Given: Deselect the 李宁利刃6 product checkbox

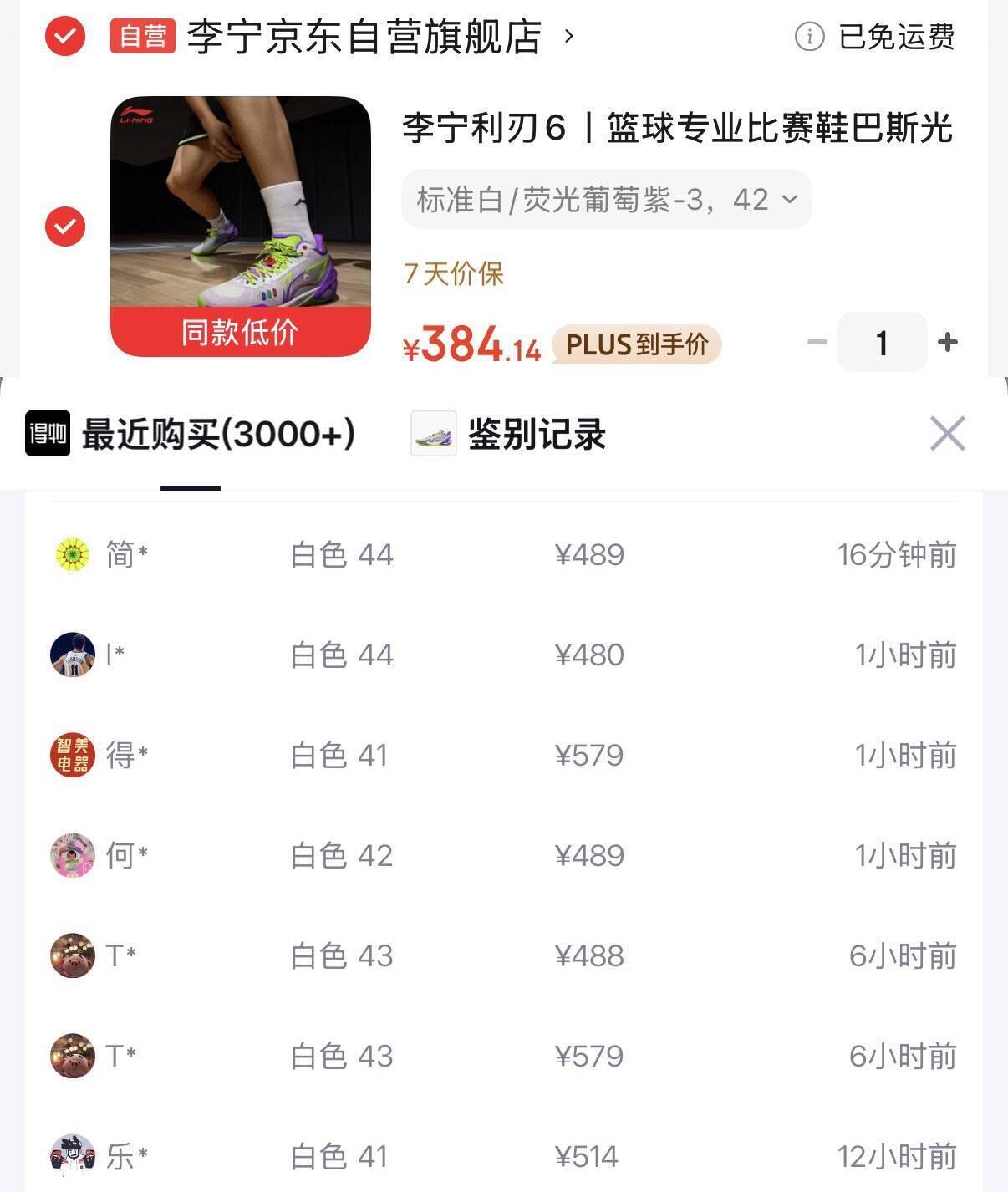Looking at the screenshot, I should click(x=65, y=227).
